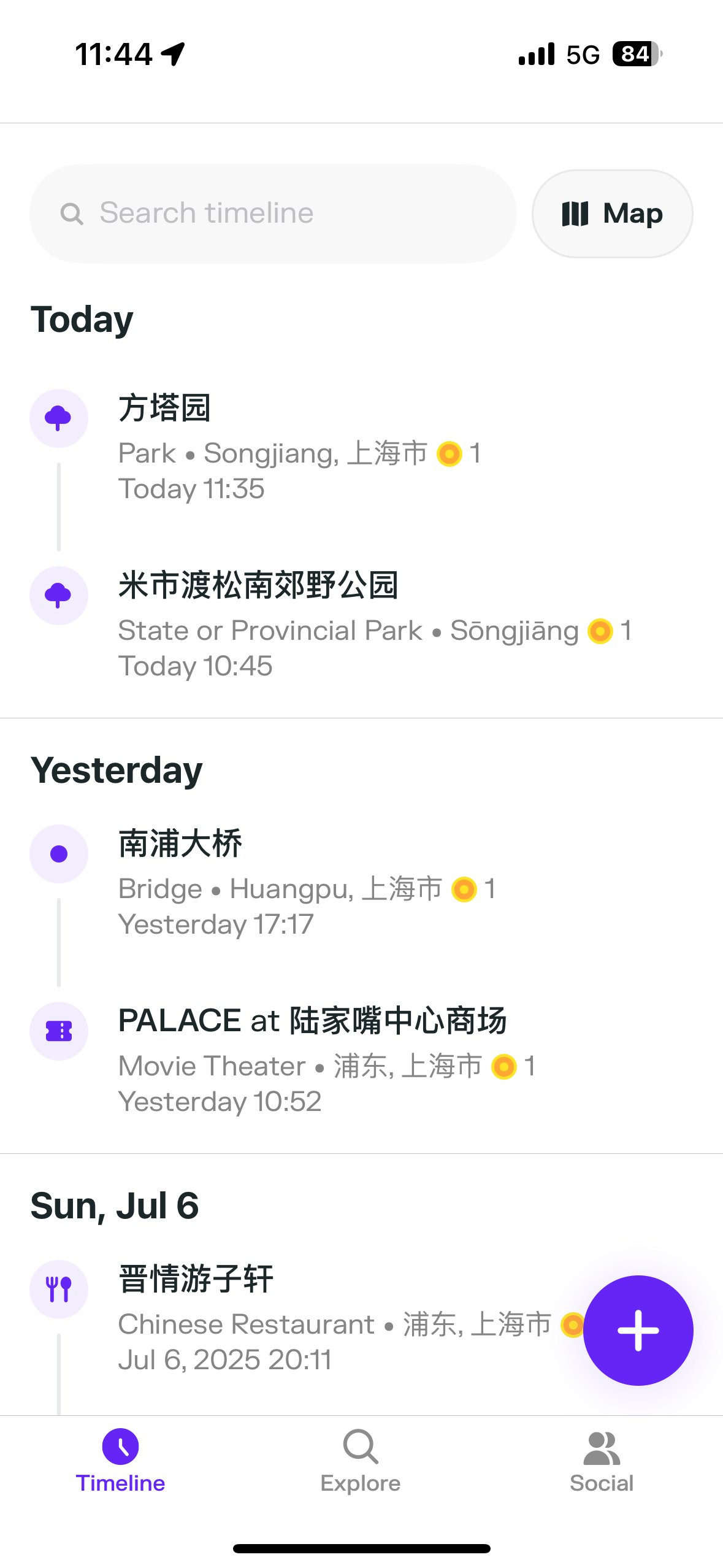
Task: Open the 米市渡松南郊野公园 check-in
Action: (361, 625)
